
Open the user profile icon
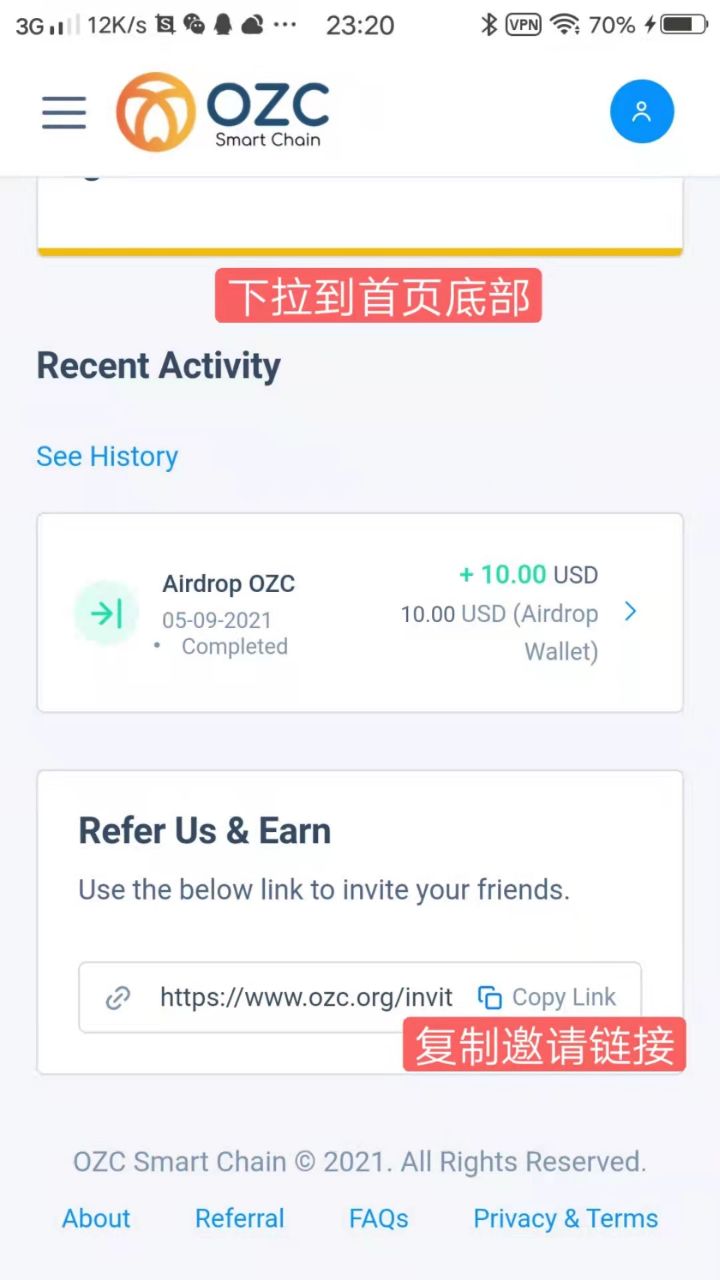642,112
